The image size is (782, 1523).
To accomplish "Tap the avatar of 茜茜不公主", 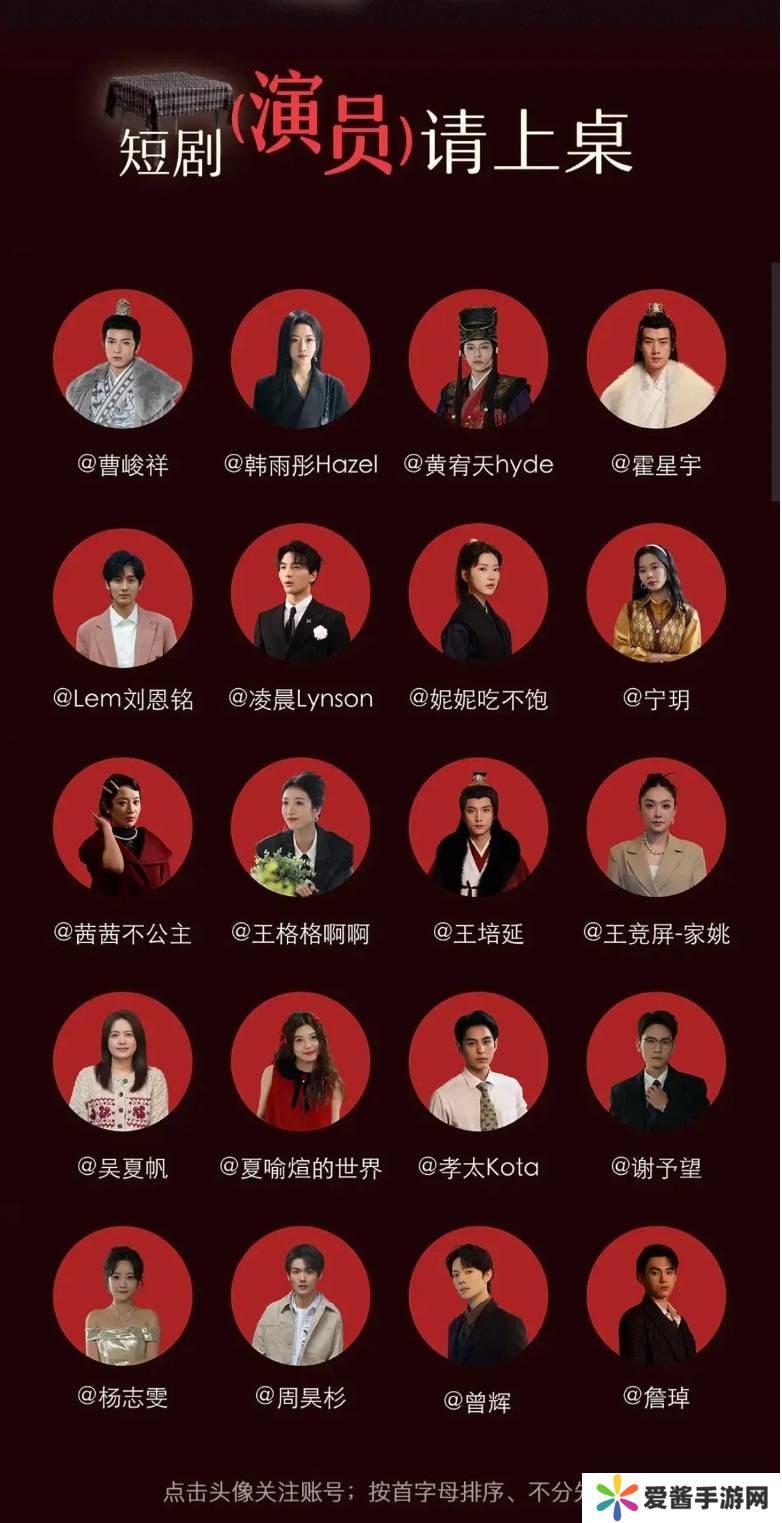I will (x=123, y=828).
